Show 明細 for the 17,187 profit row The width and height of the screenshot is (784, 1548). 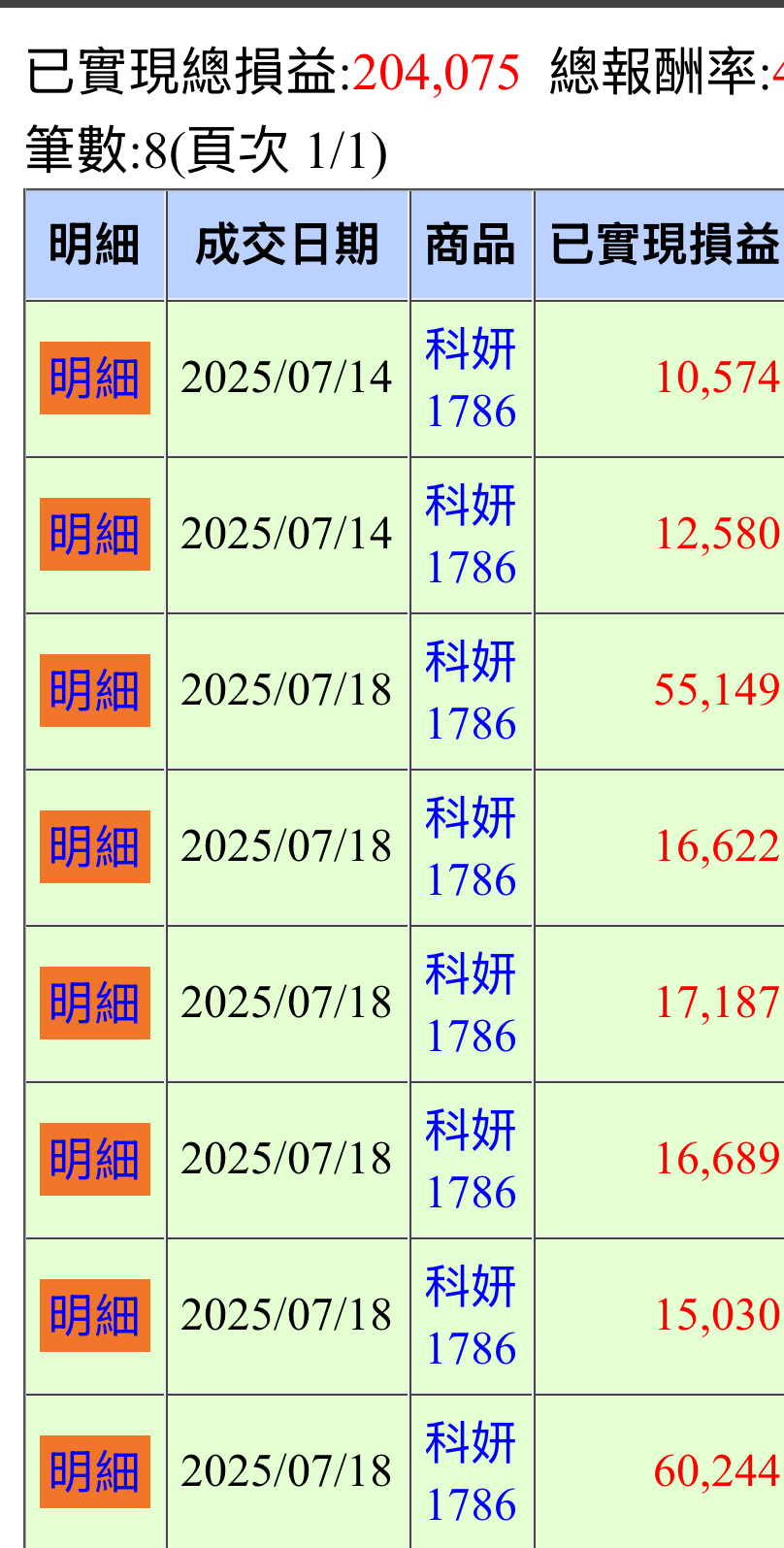pyautogui.click(x=94, y=1003)
